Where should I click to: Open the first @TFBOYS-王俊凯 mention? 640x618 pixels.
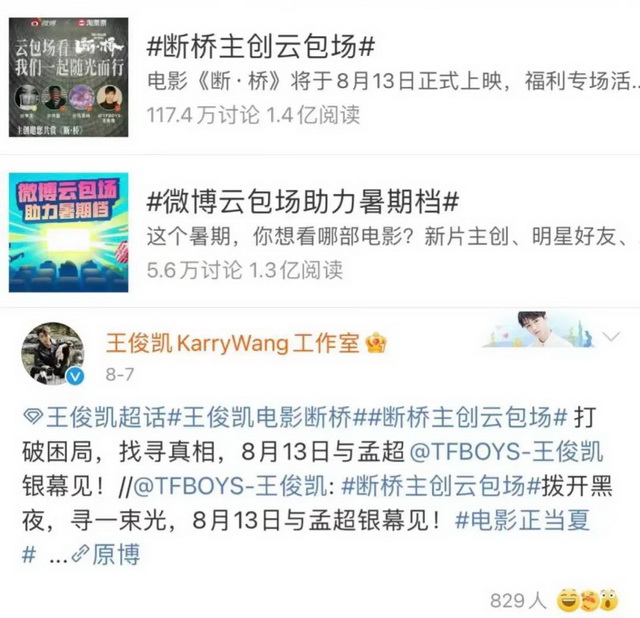512,452
